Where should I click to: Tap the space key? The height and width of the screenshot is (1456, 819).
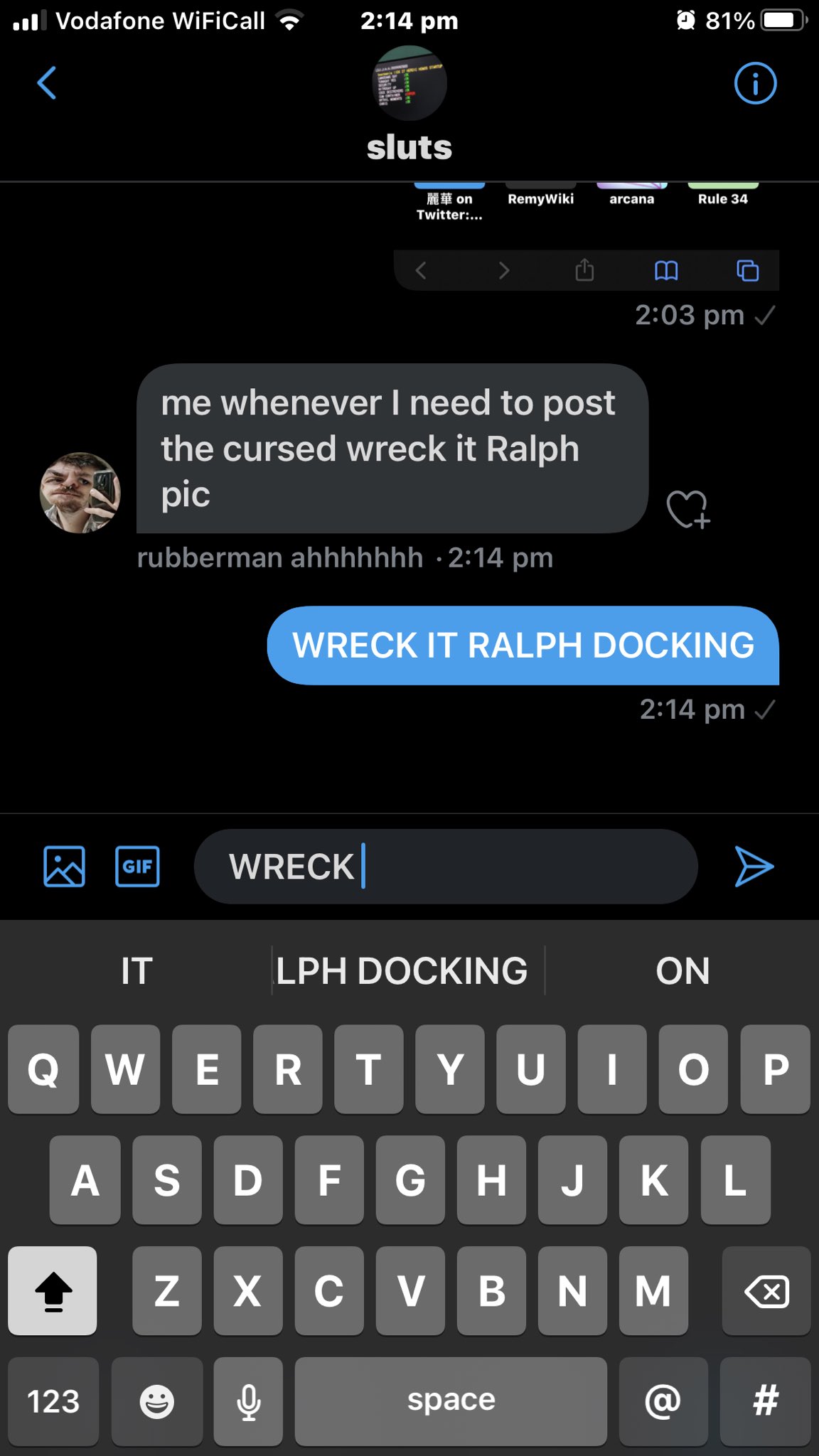pyautogui.click(x=451, y=1402)
